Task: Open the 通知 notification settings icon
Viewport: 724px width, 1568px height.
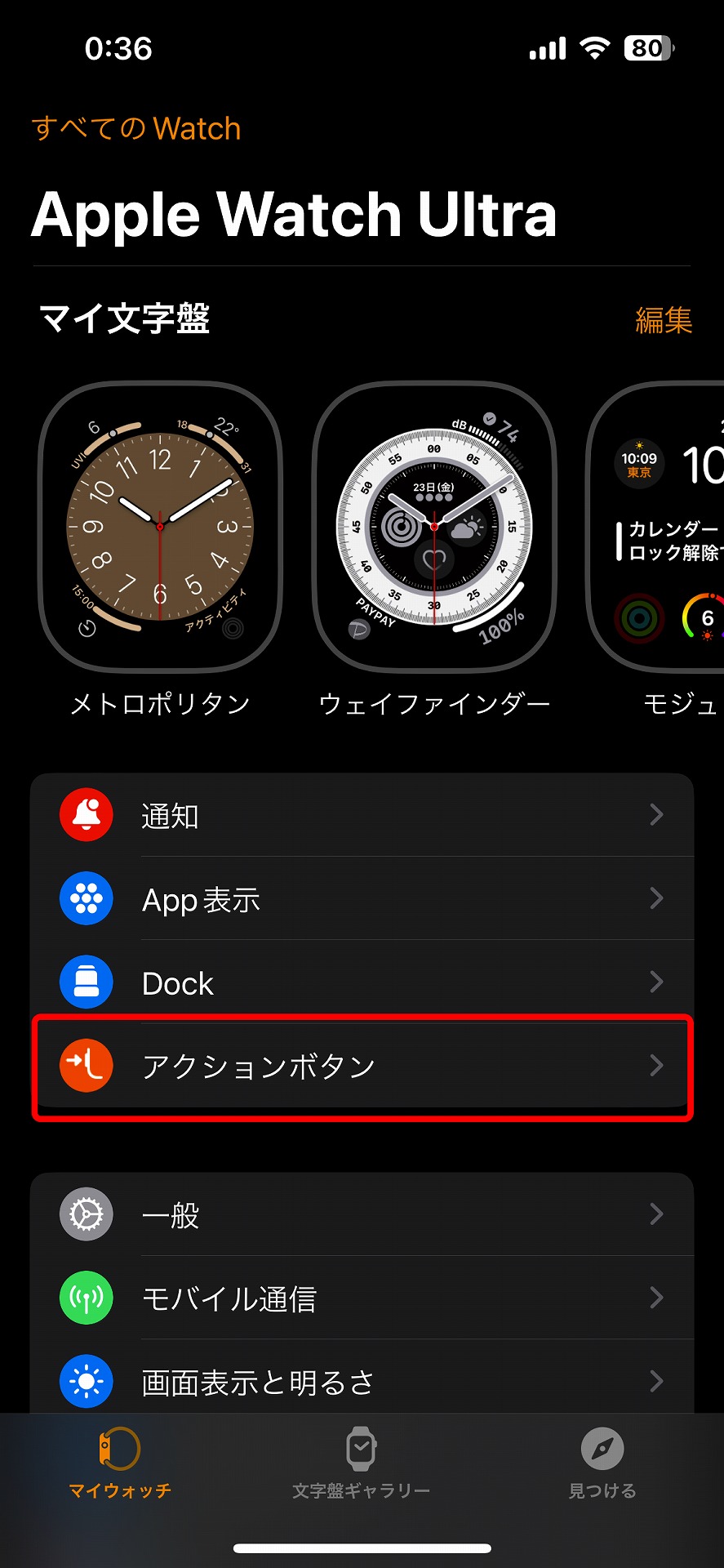Action: click(x=85, y=815)
